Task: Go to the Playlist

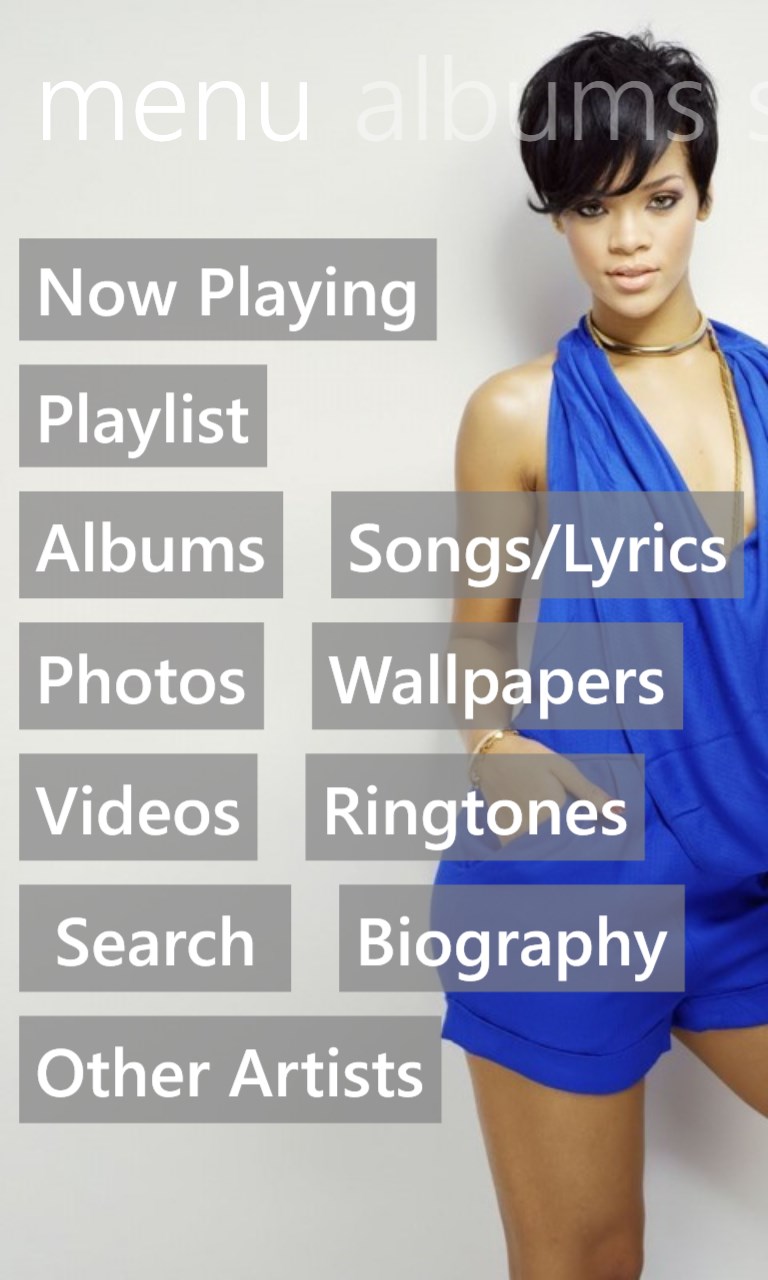Action: (x=142, y=416)
